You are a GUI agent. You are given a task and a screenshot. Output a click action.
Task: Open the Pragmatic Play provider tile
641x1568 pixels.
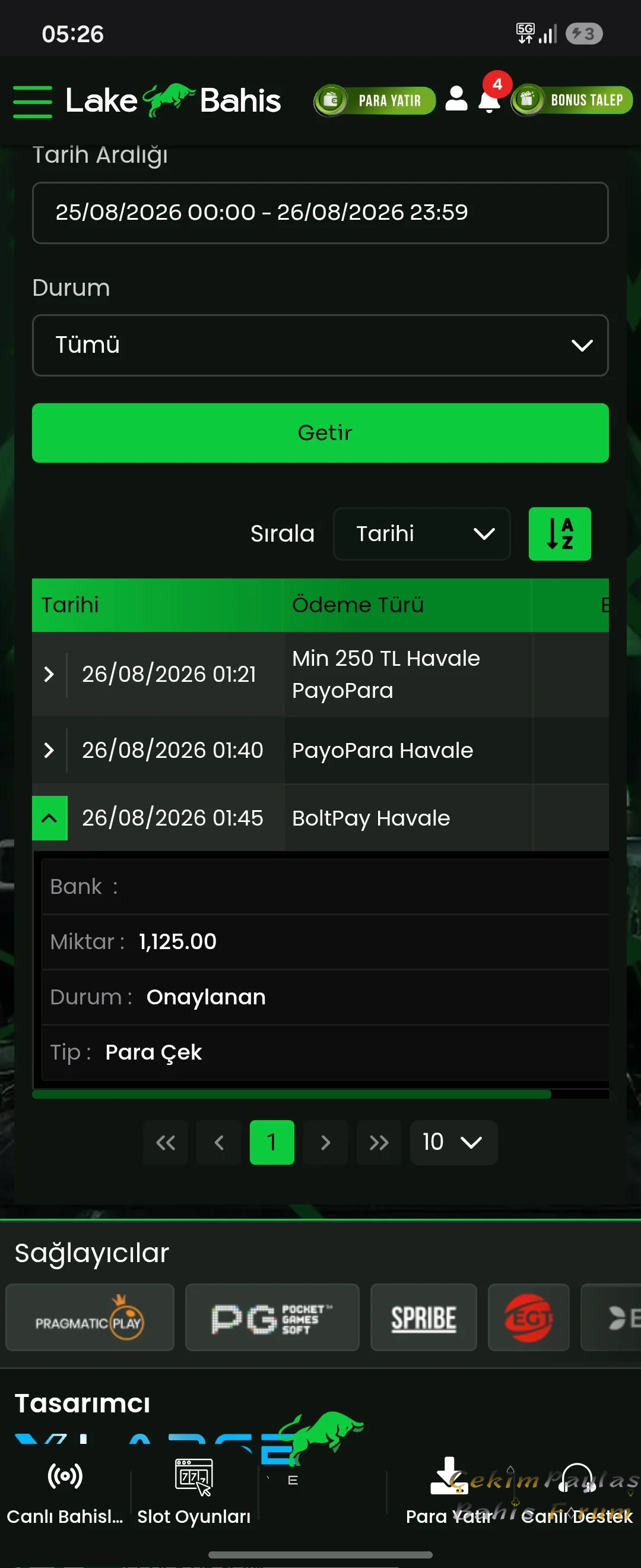[90, 1317]
